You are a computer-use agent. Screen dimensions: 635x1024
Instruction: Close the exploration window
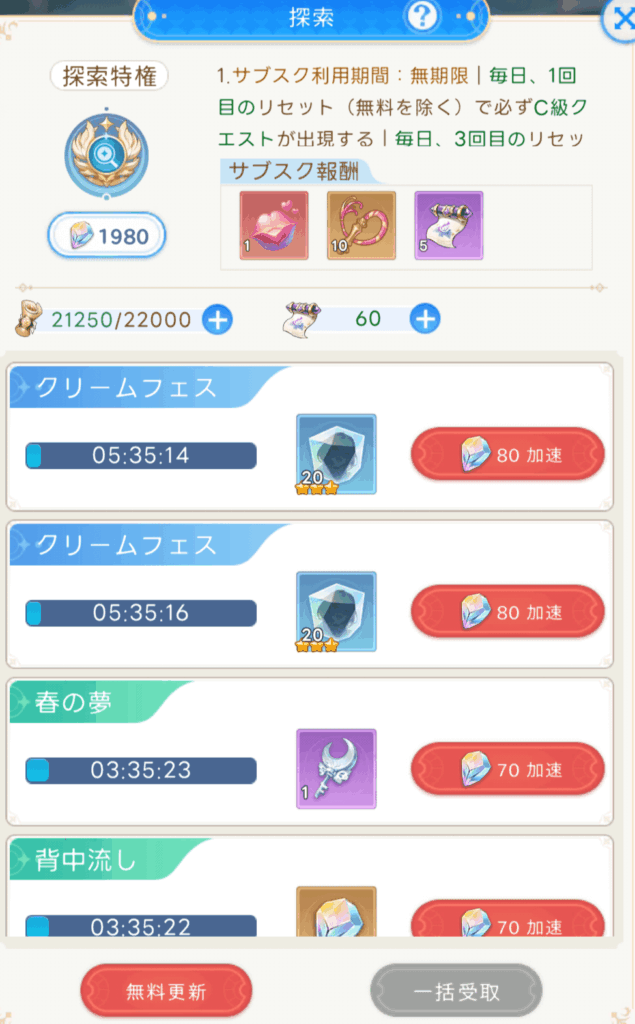(x=617, y=22)
